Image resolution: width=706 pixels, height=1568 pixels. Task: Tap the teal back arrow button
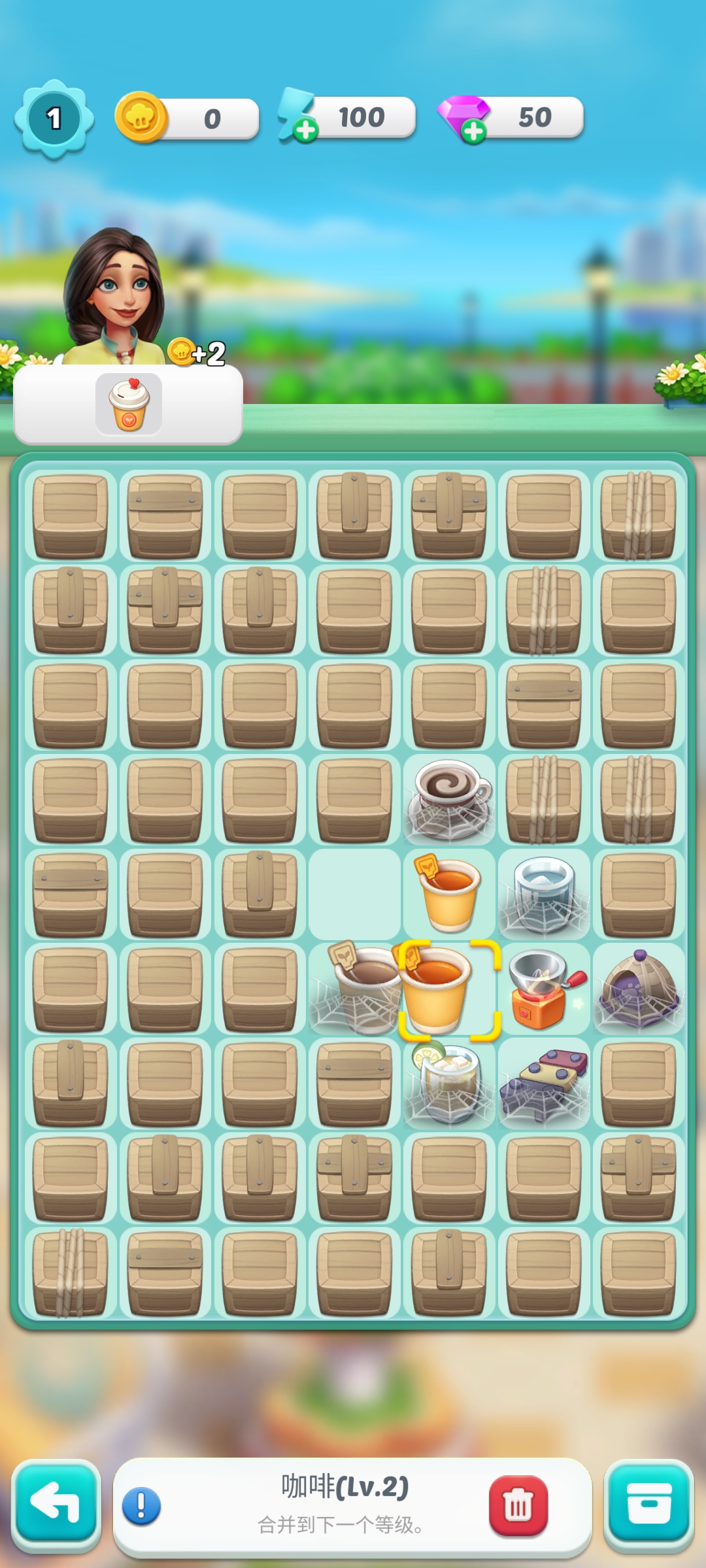(x=56, y=1504)
